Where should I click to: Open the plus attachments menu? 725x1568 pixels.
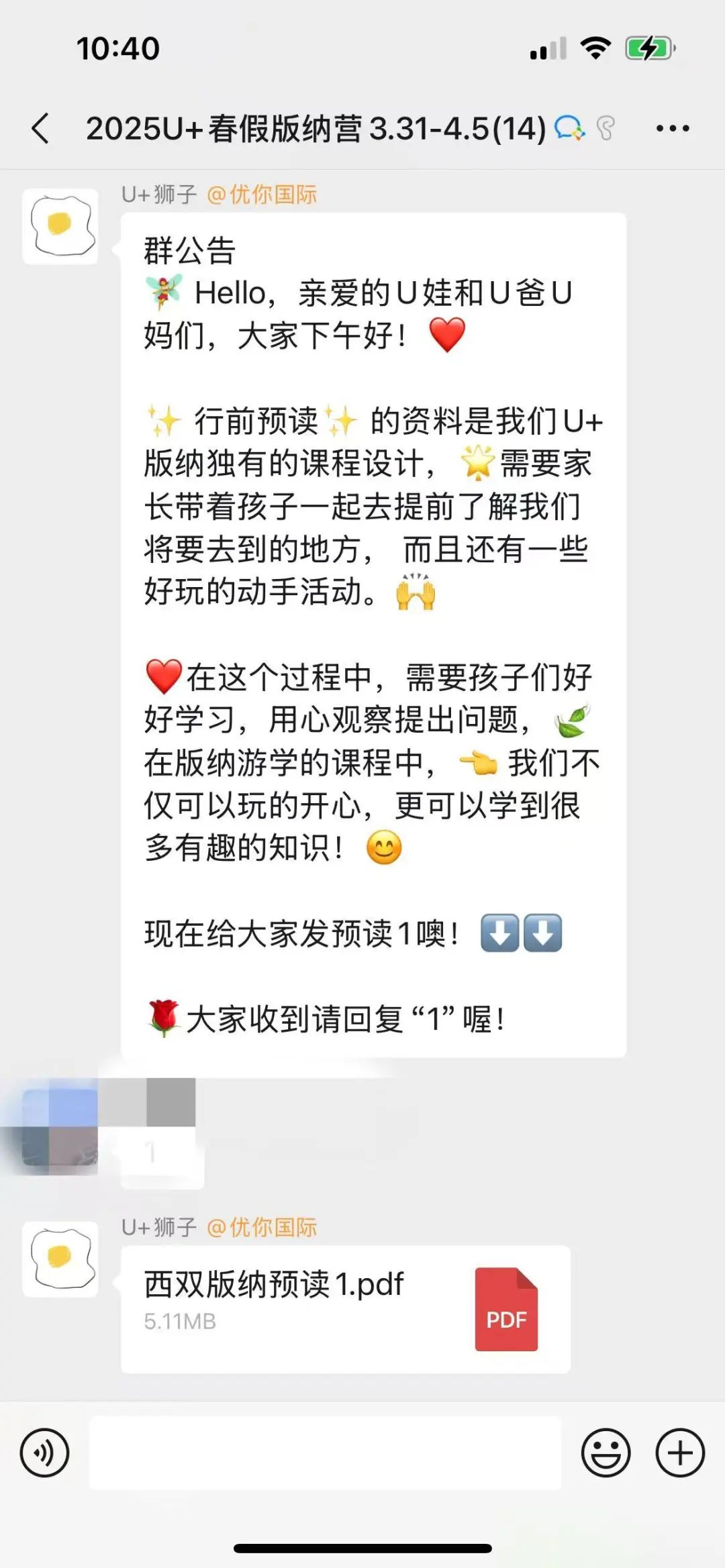point(679,1453)
